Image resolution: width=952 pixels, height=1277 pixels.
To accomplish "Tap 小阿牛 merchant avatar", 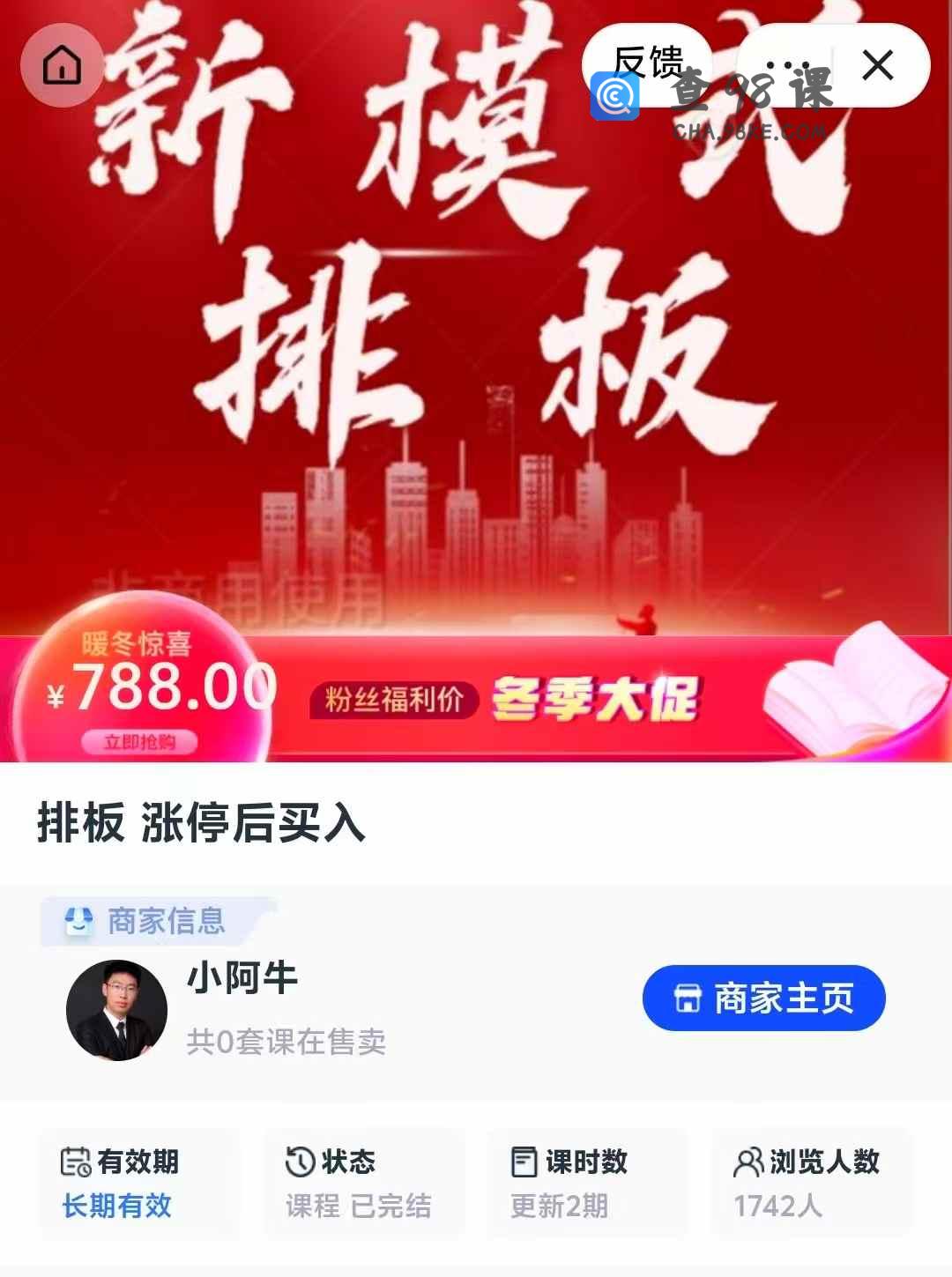I will (116, 1010).
